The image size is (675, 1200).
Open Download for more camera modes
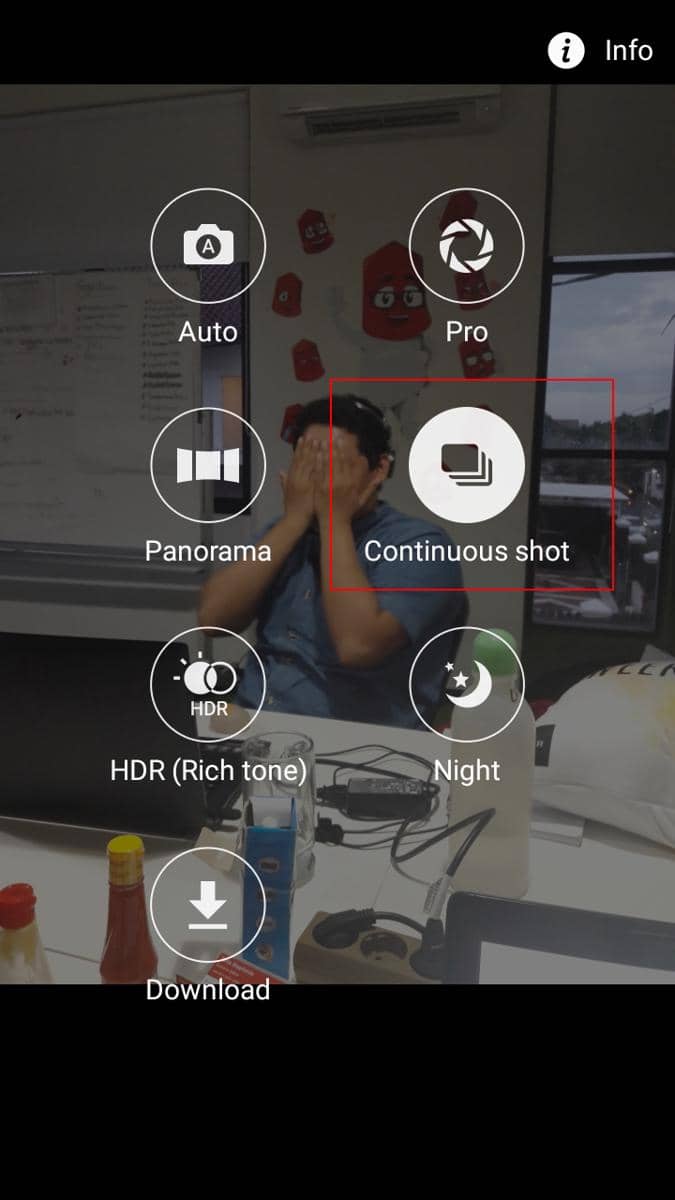click(208, 904)
